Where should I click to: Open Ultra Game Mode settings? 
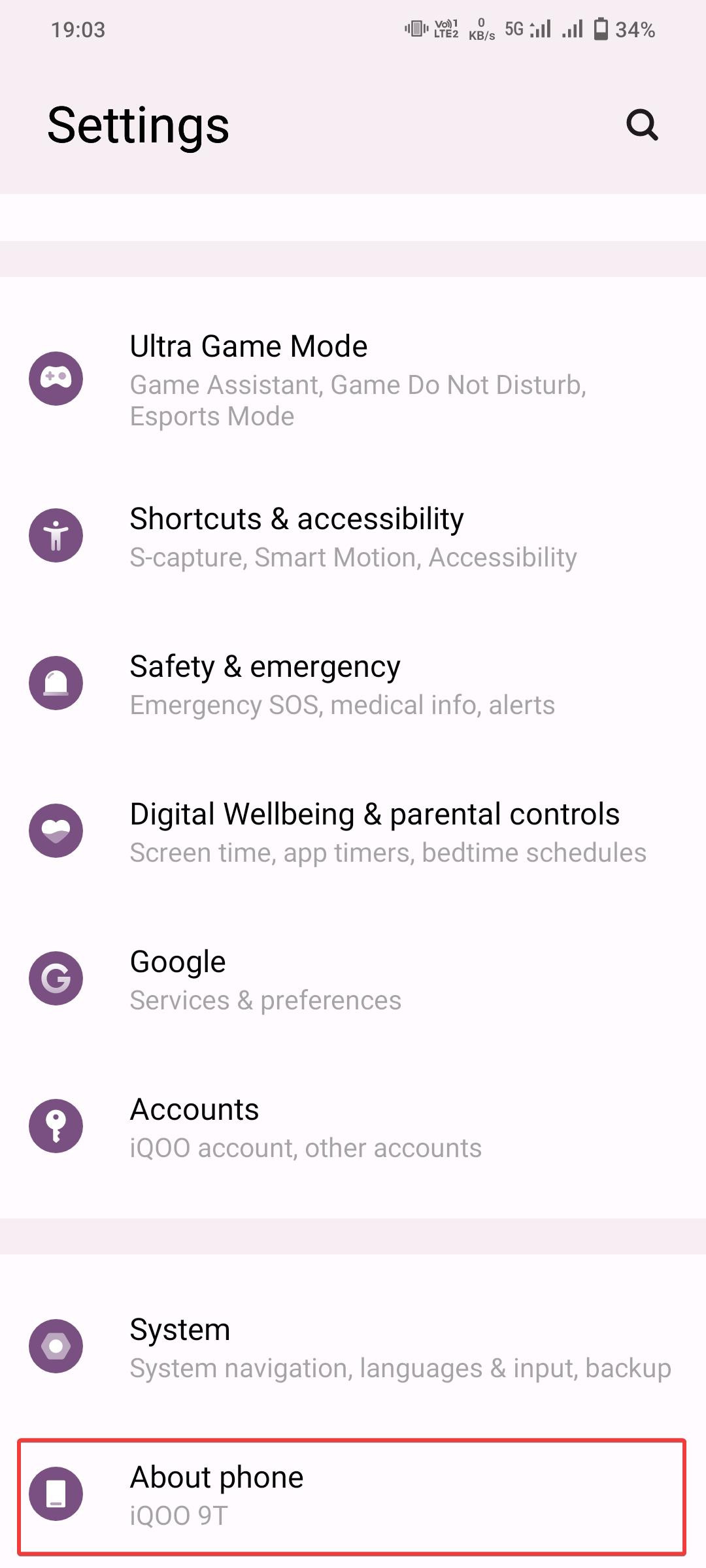353,380
